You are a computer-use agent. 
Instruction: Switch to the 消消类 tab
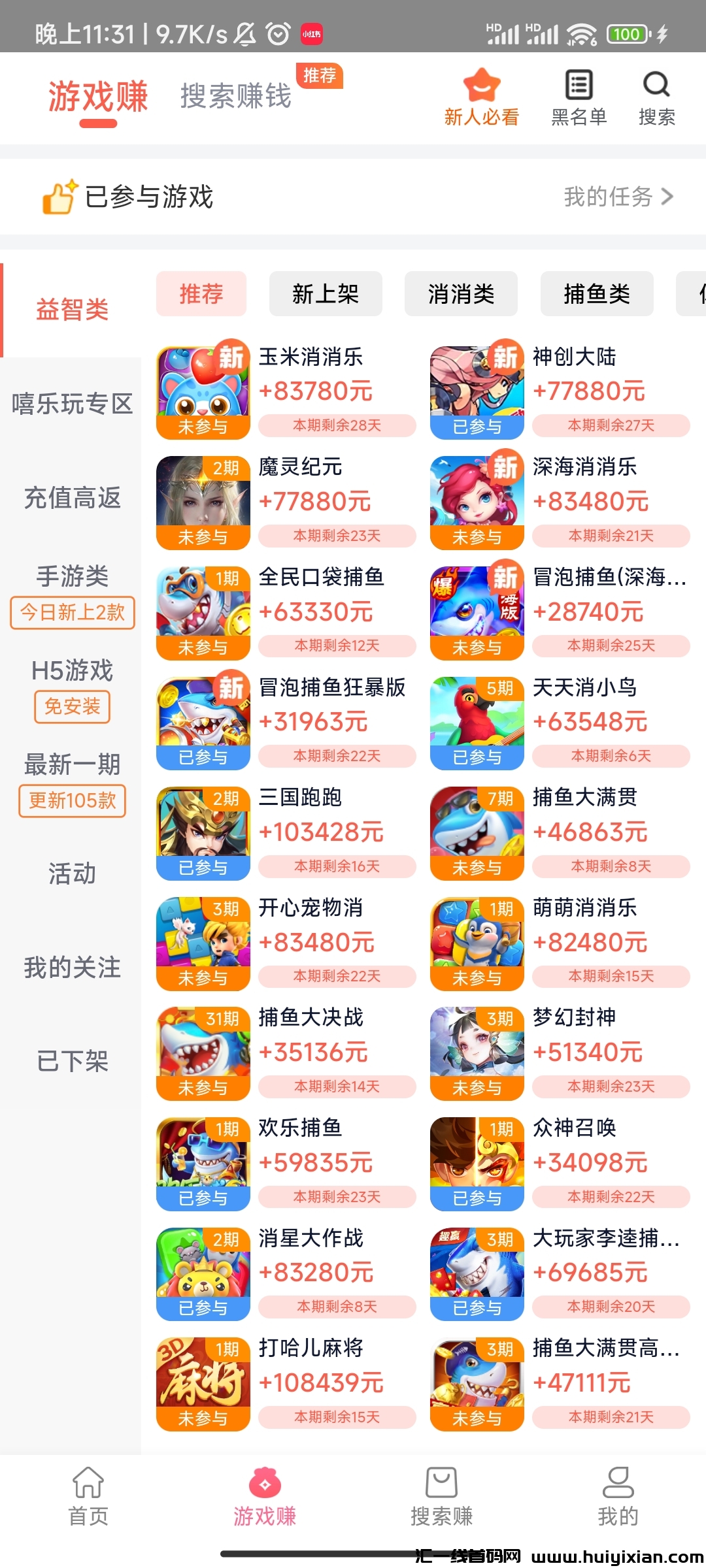click(x=461, y=295)
